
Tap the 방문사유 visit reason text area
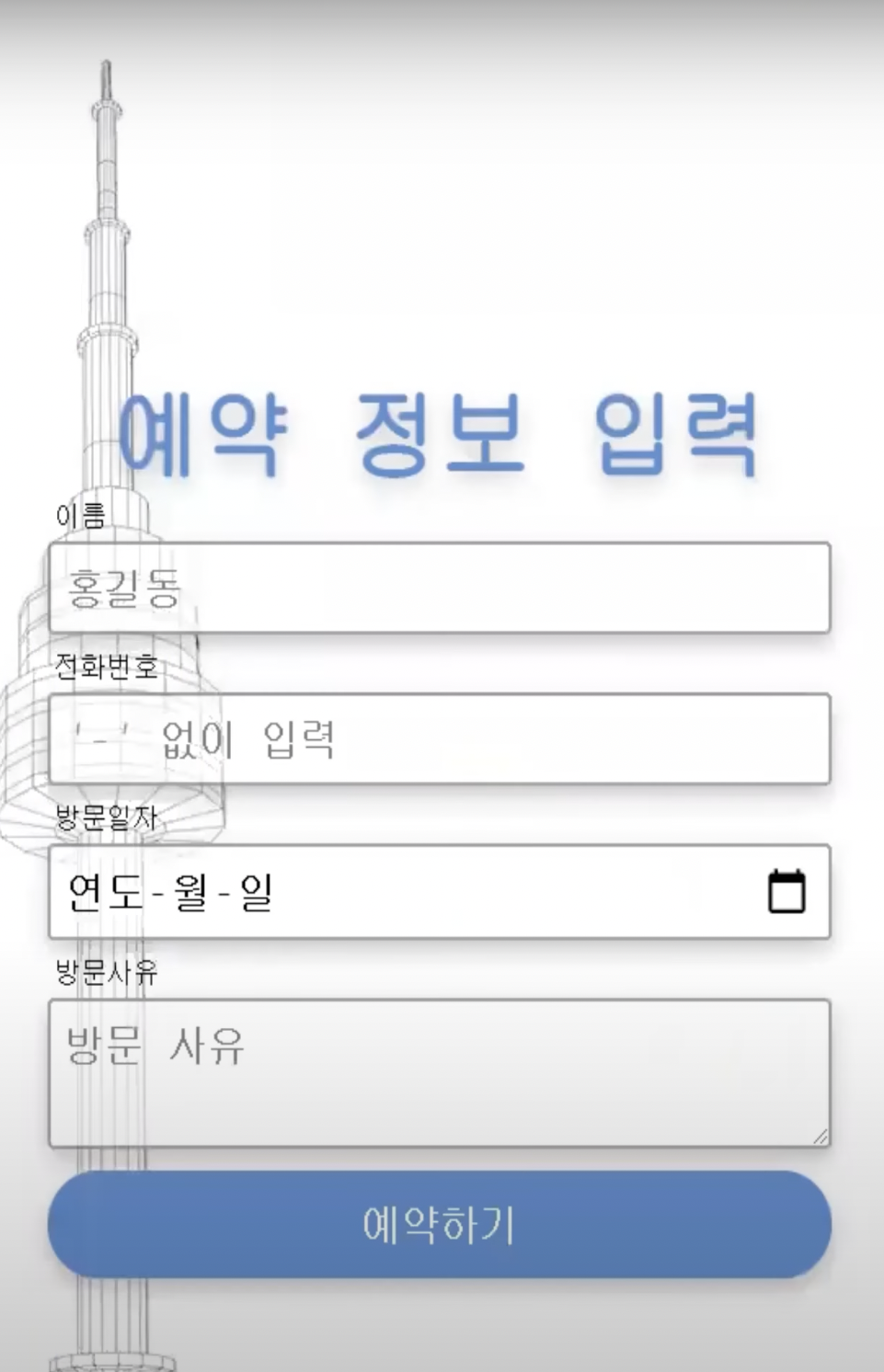[x=440, y=1072]
